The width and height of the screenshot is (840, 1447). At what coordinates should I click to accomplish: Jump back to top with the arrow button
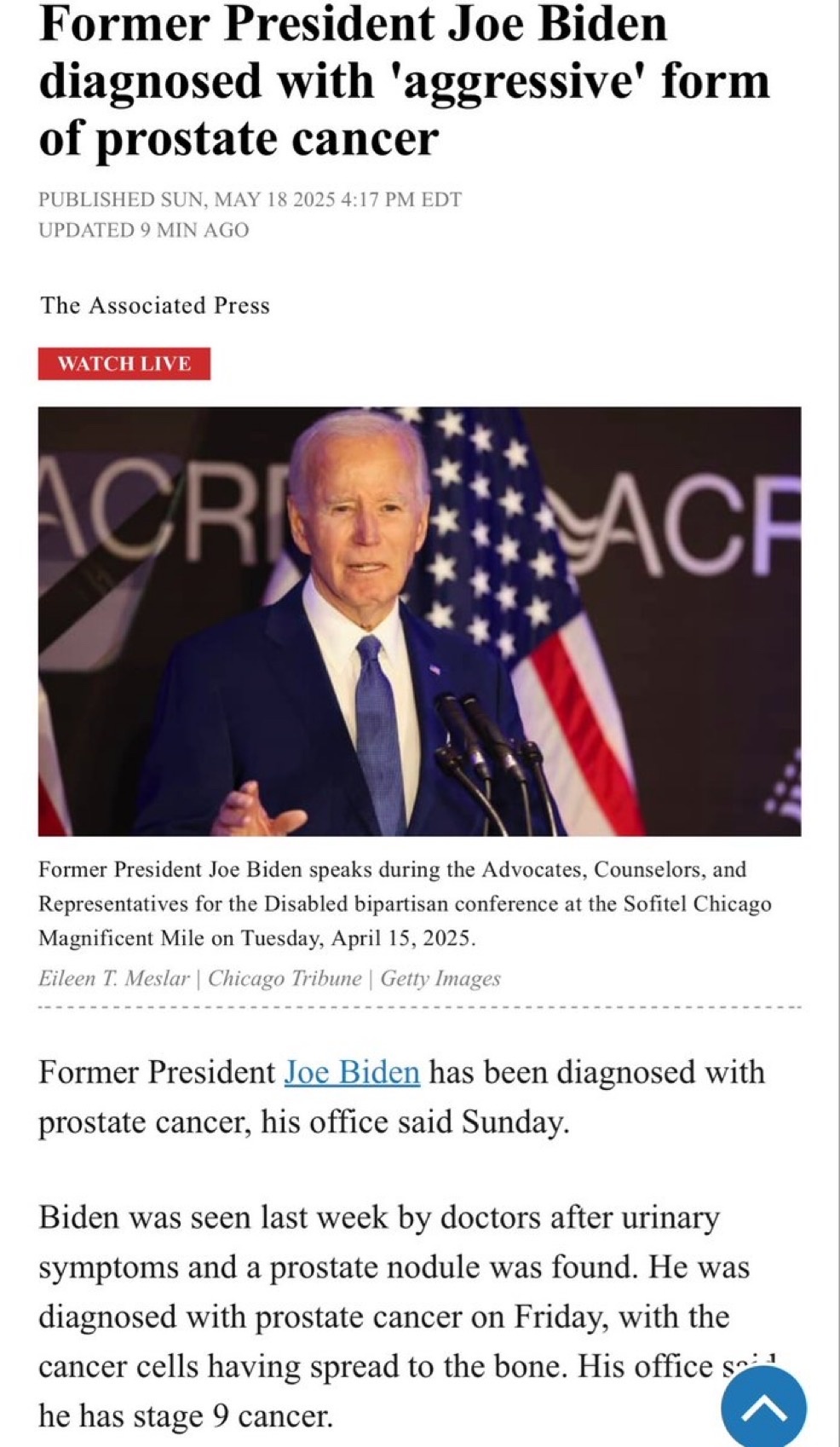click(x=764, y=1410)
